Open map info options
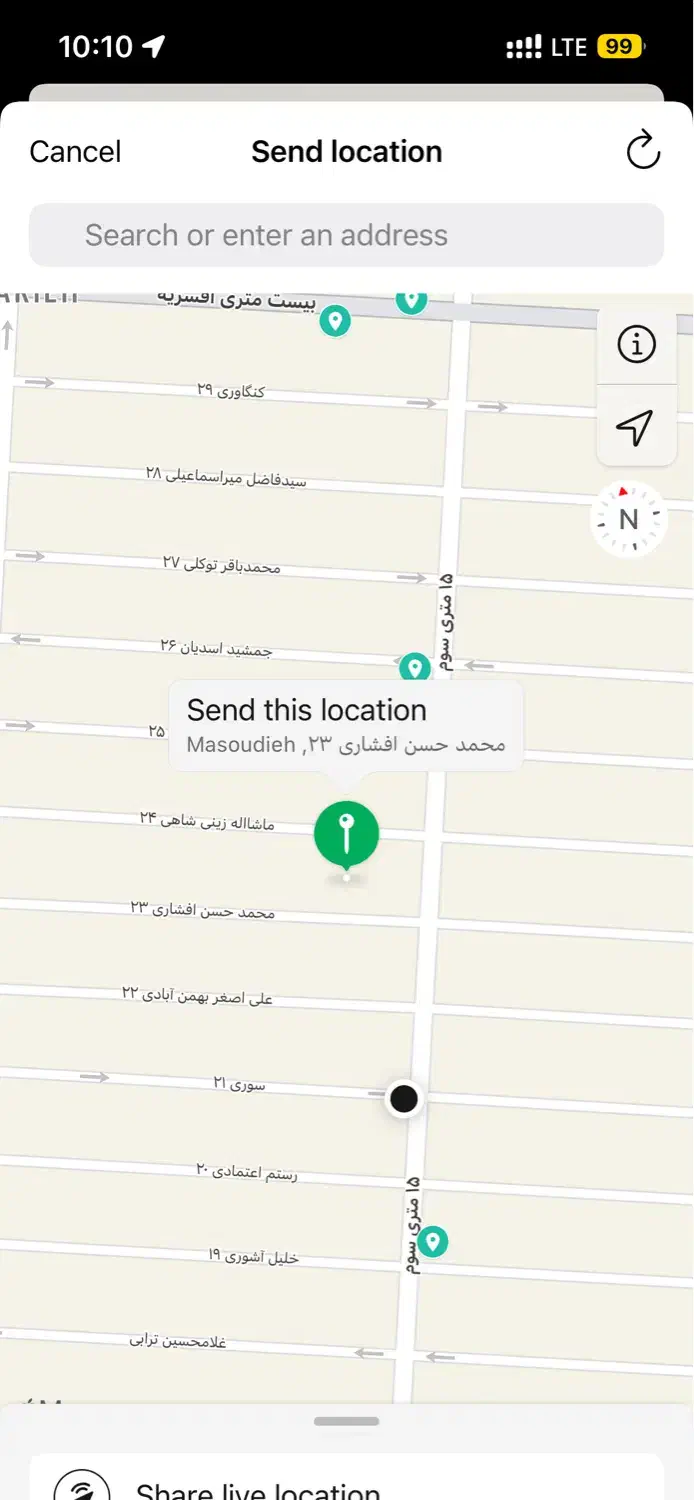The height and width of the screenshot is (1500, 694). click(636, 345)
